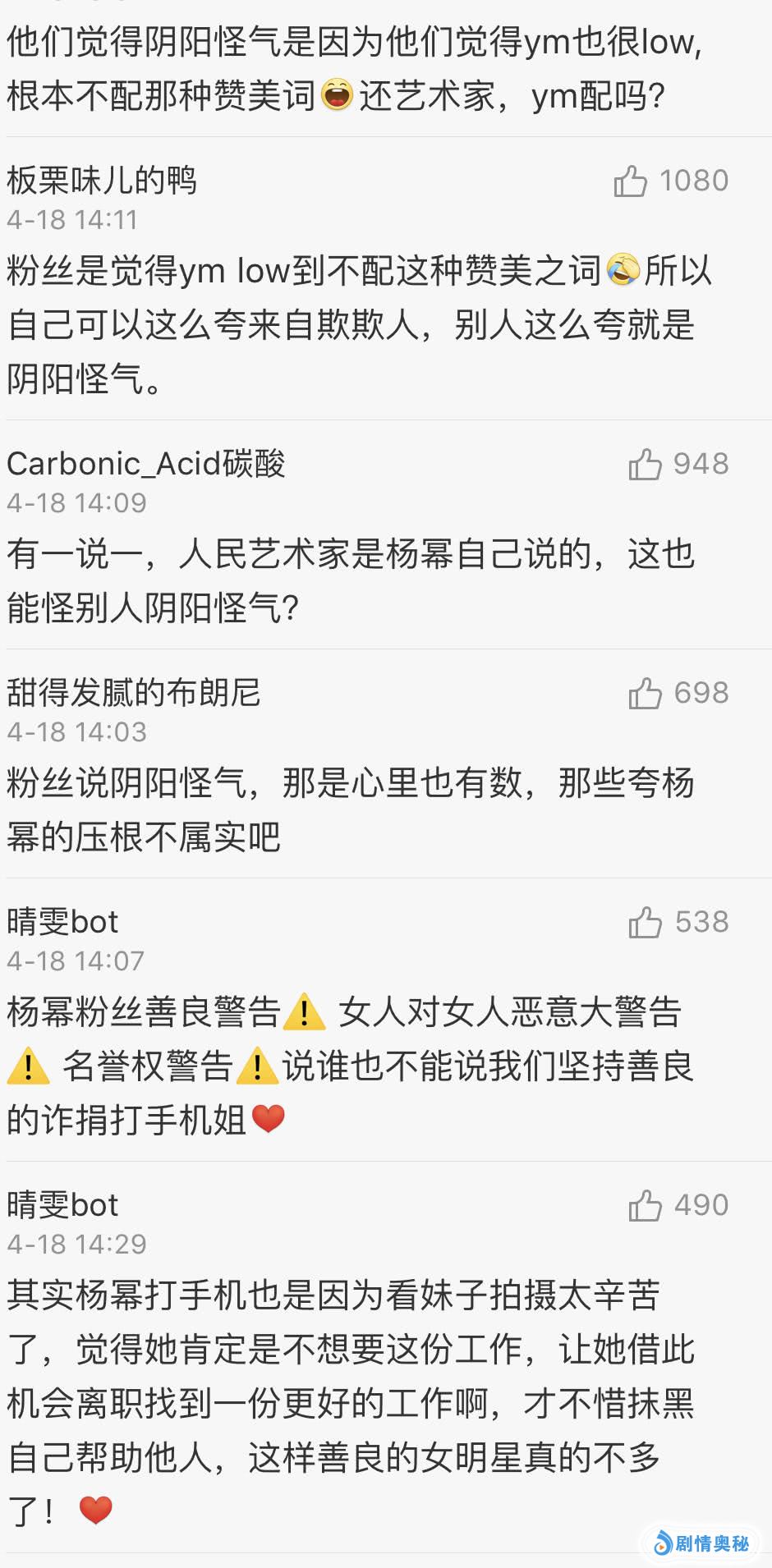Like the comment by Carbonic_Acid碳酸
This screenshot has width=772, height=1568.
(645, 464)
